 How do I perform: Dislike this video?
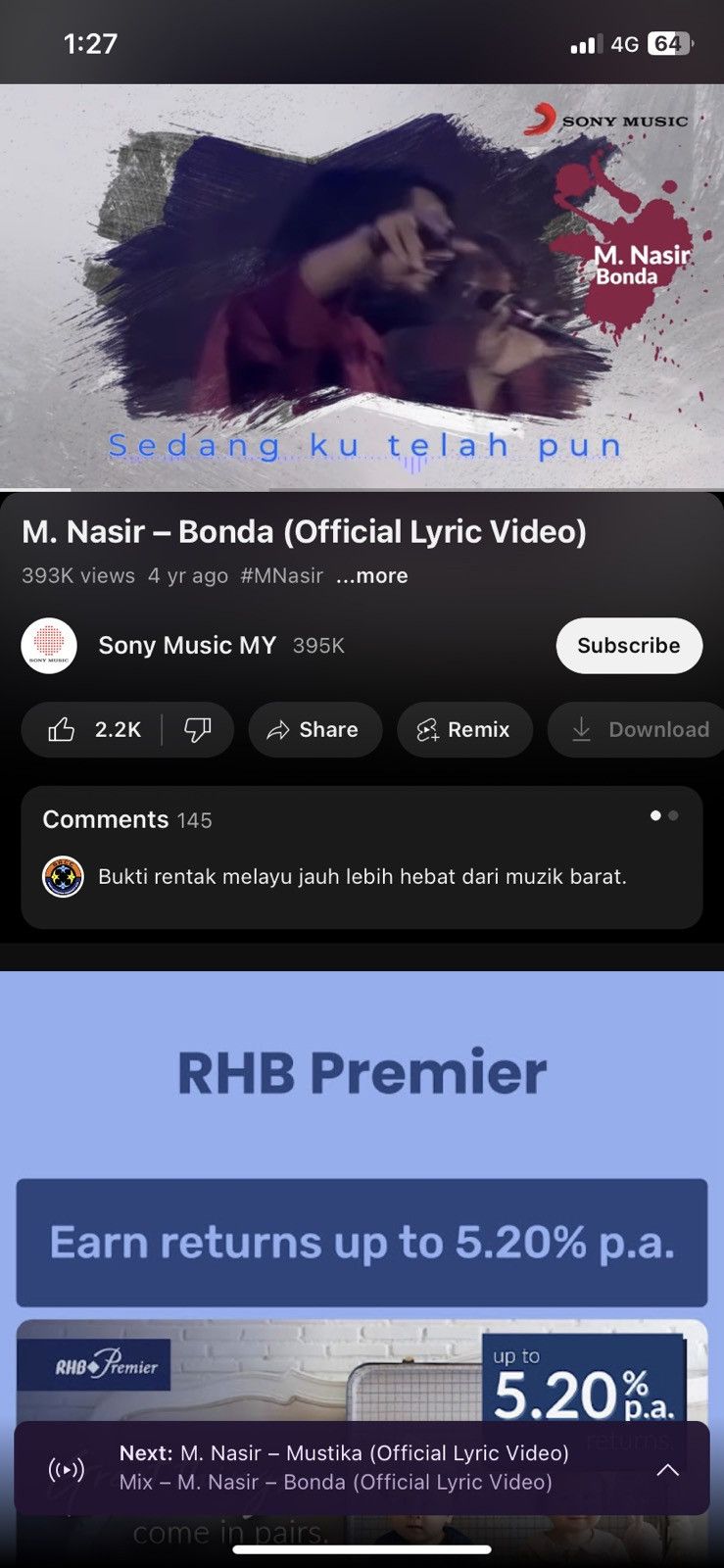click(x=198, y=730)
